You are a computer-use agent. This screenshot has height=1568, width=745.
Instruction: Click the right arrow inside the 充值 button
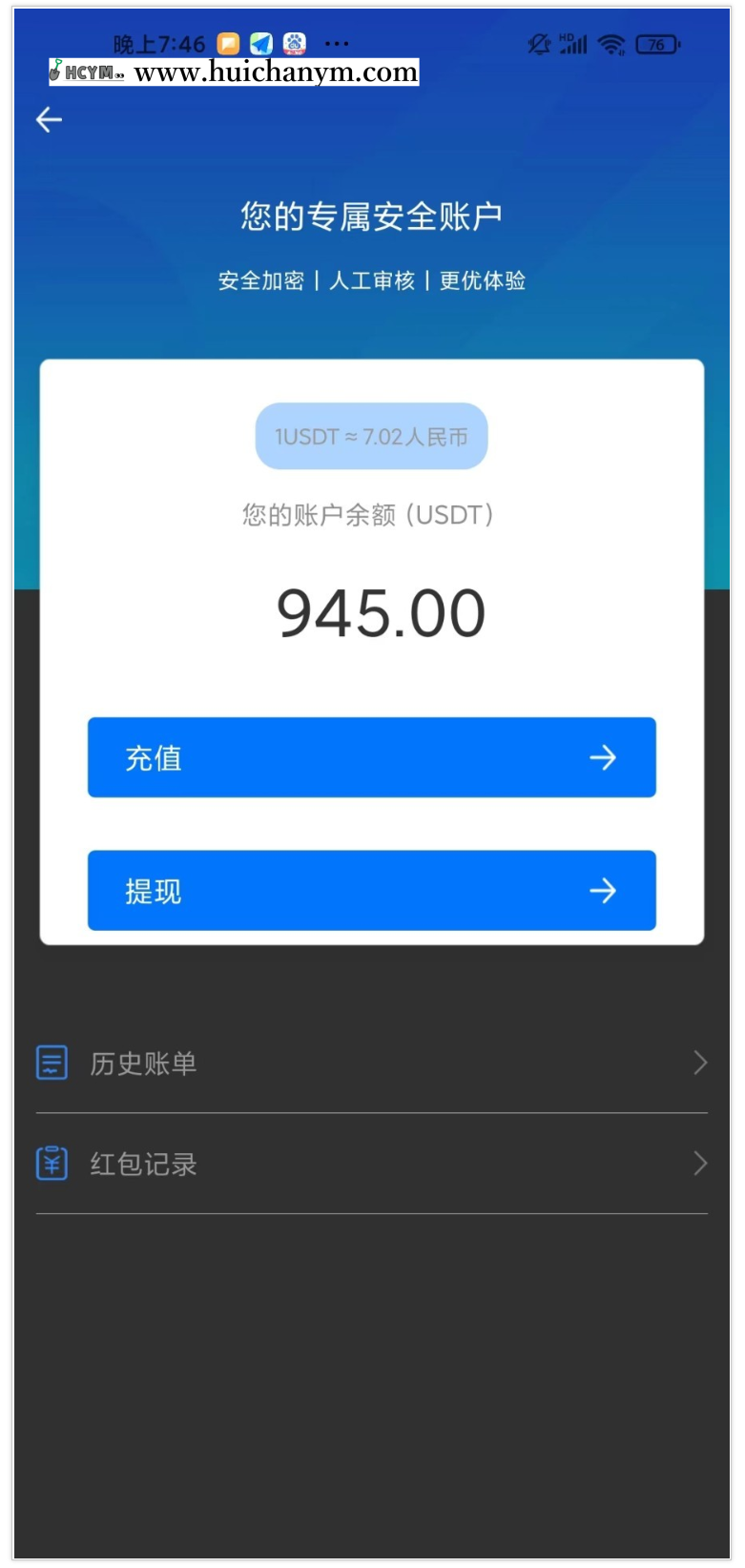pyautogui.click(x=602, y=757)
